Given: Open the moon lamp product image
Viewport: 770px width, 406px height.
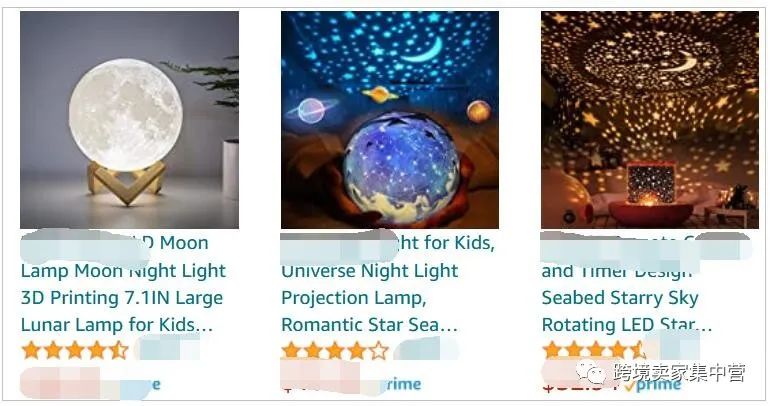Looking at the screenshot, I should coord(129,120).
